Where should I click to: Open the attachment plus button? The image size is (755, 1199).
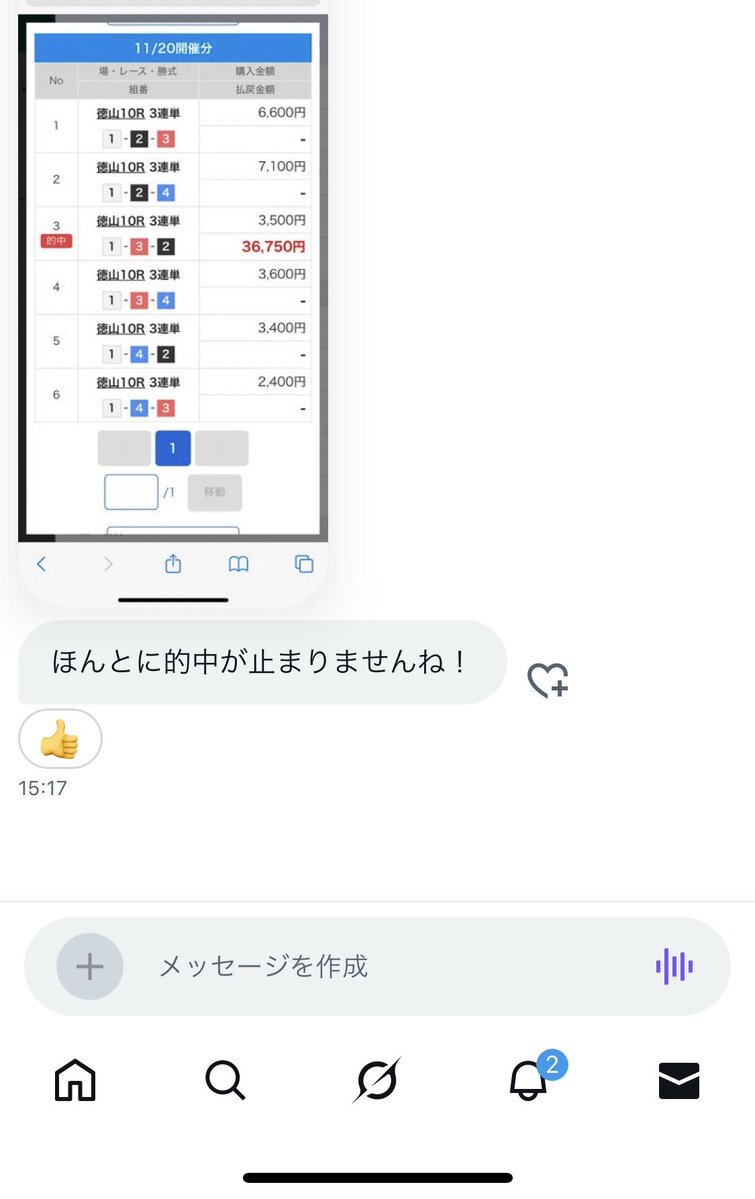tap(90, 966)
